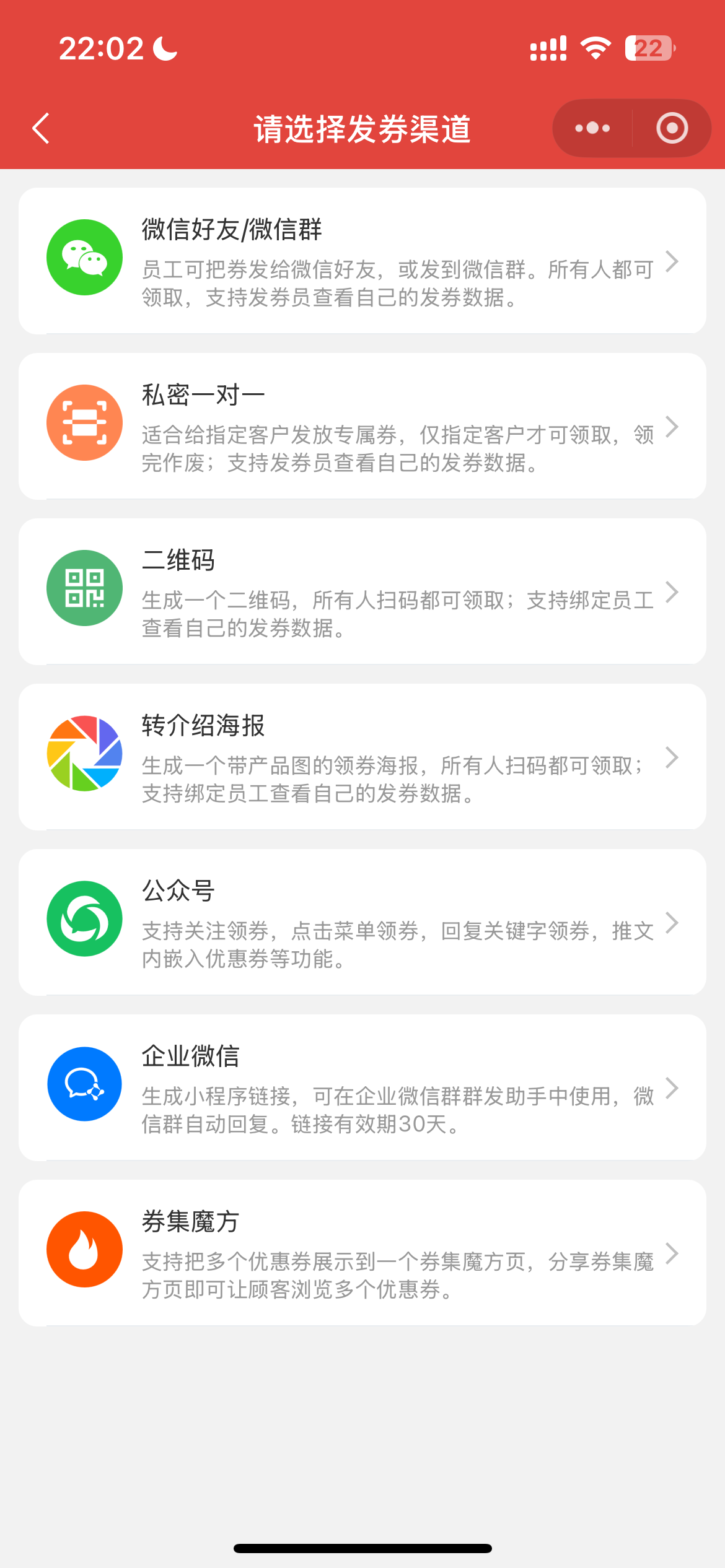Go back using the top-left arrow
The width and height of the screenshot is (725, 1568).
point(41,129)
